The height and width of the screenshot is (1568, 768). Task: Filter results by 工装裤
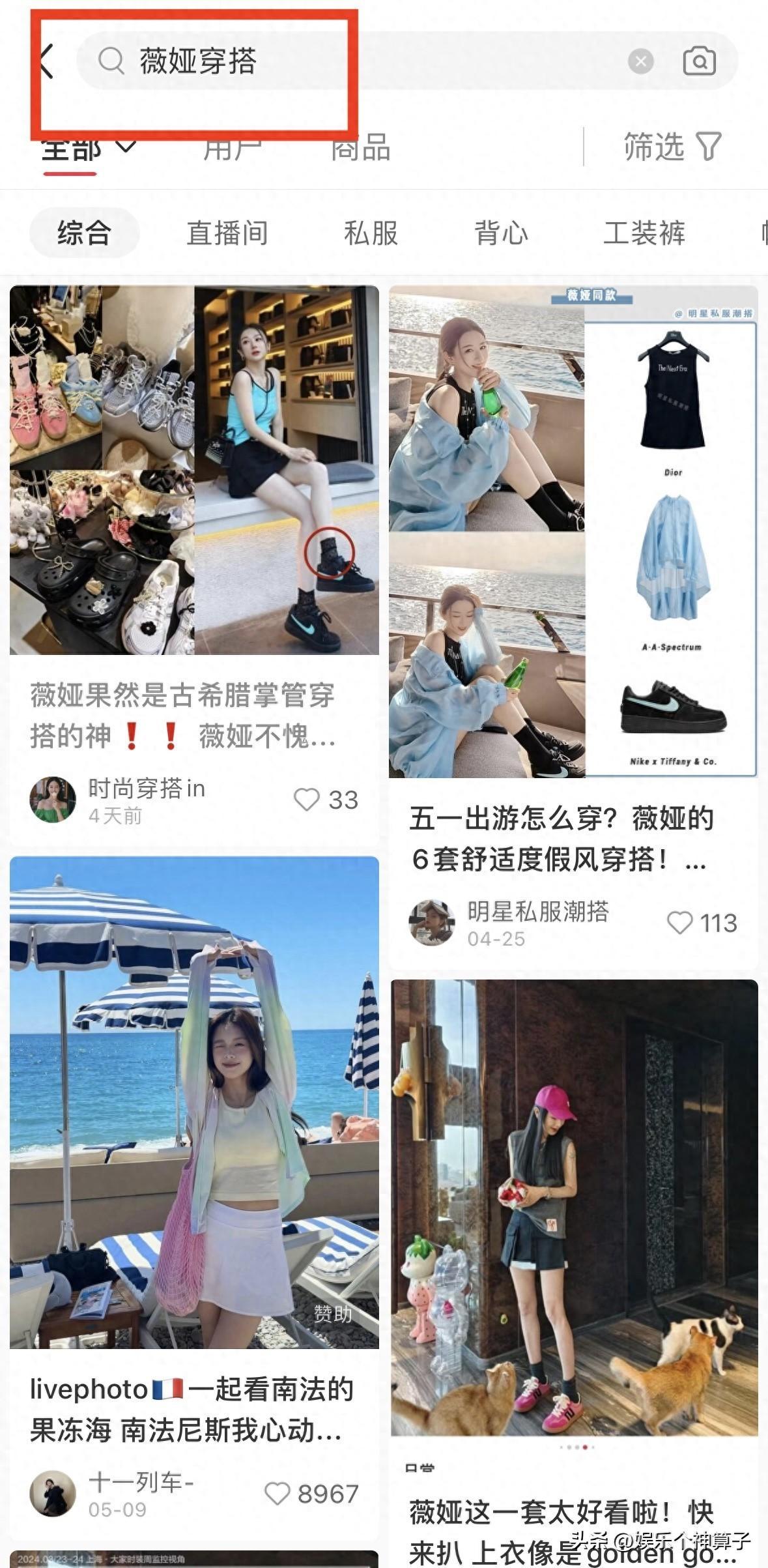coord(644,233)
